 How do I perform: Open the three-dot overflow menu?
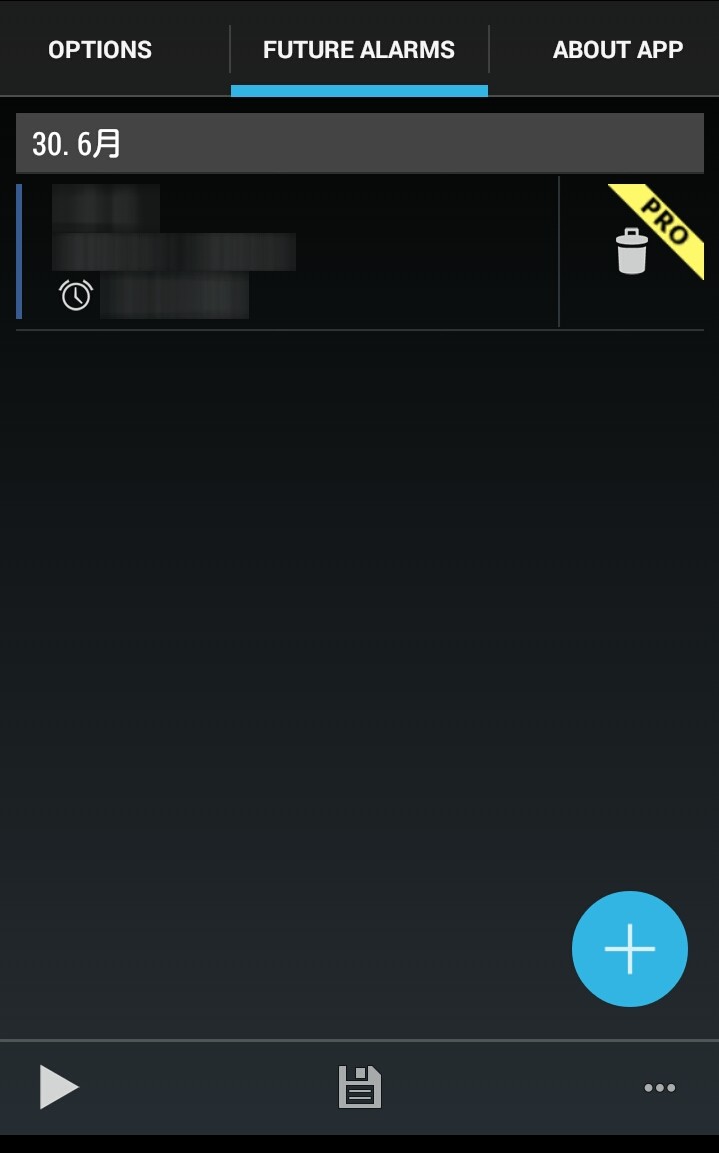659,1088
